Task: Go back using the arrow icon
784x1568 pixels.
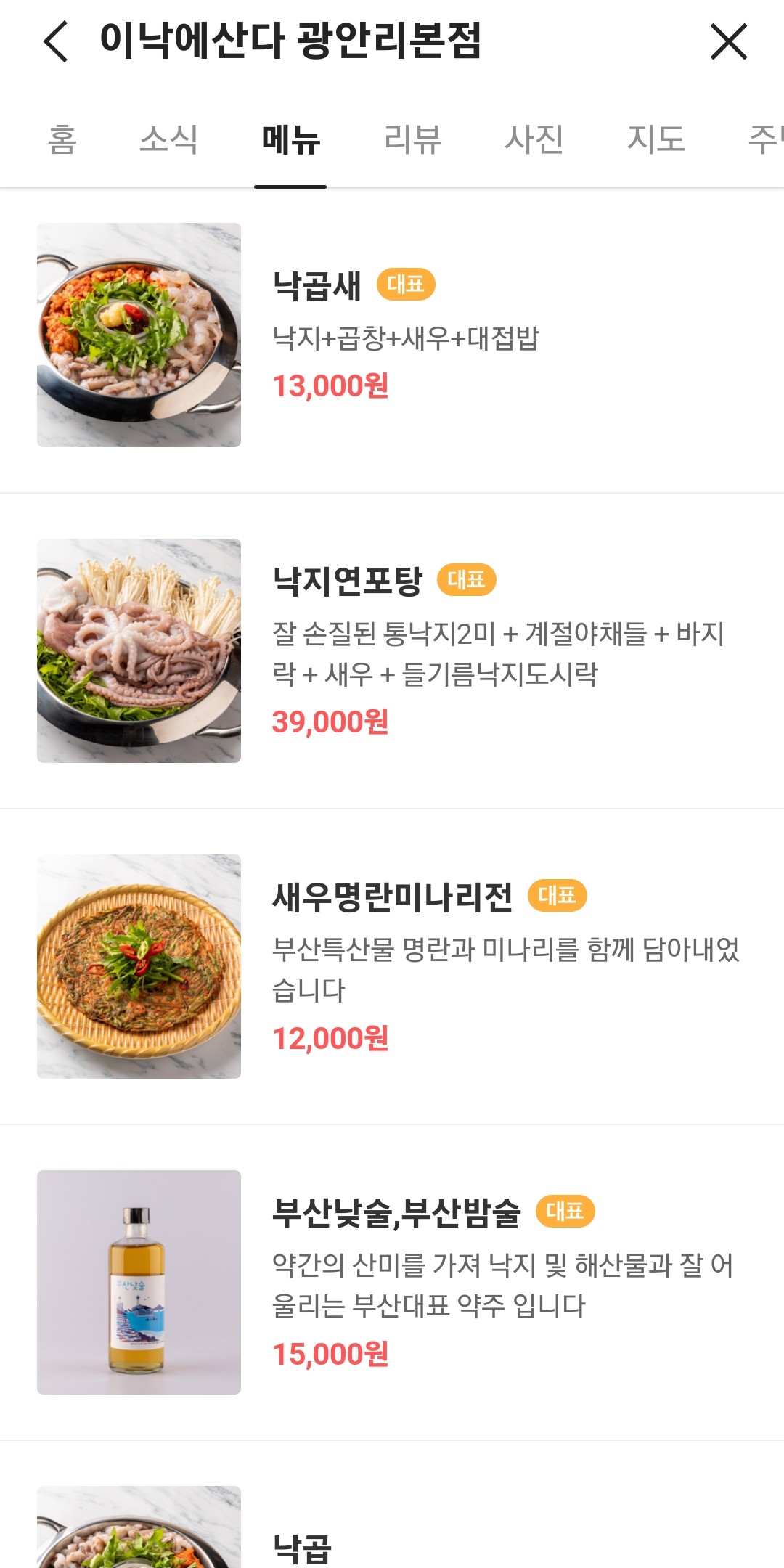Action: coord(56,41)
